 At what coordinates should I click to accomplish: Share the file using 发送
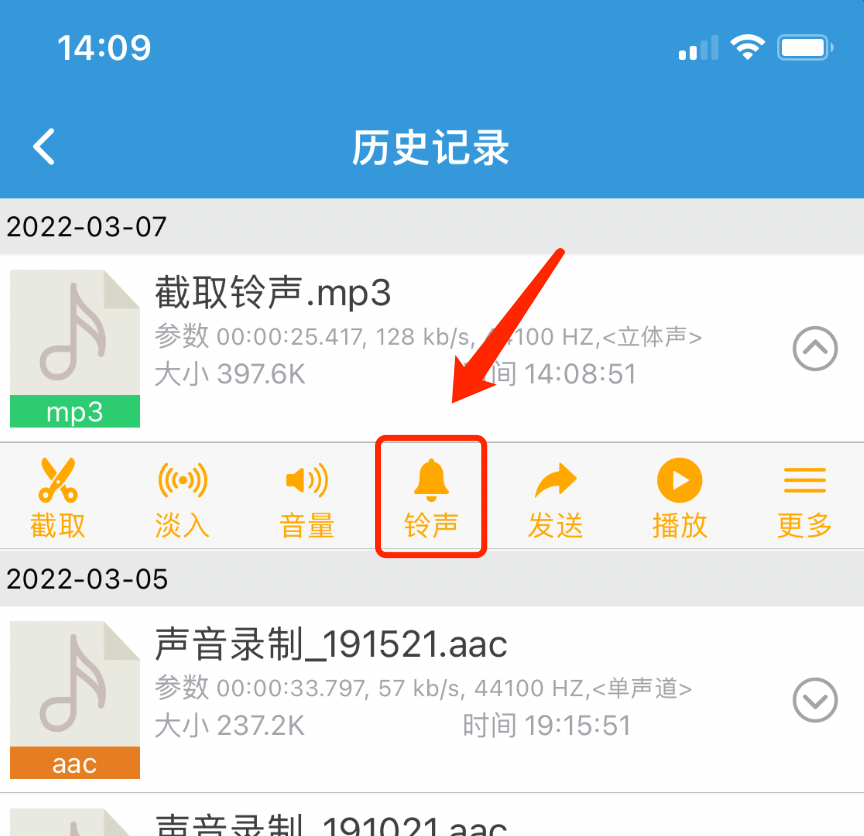tap(555, 497)
